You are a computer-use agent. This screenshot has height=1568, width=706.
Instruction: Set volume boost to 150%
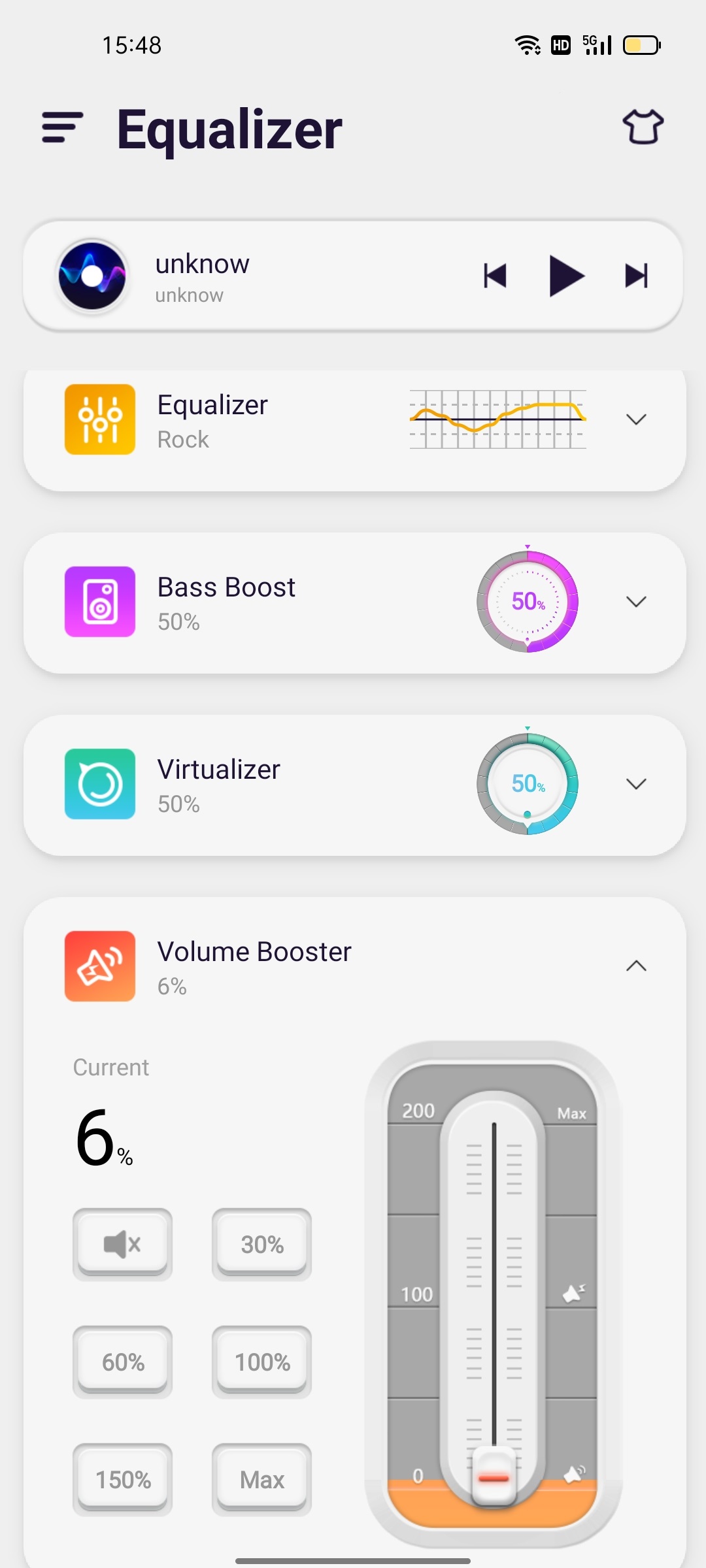(x=123, y=1479)
